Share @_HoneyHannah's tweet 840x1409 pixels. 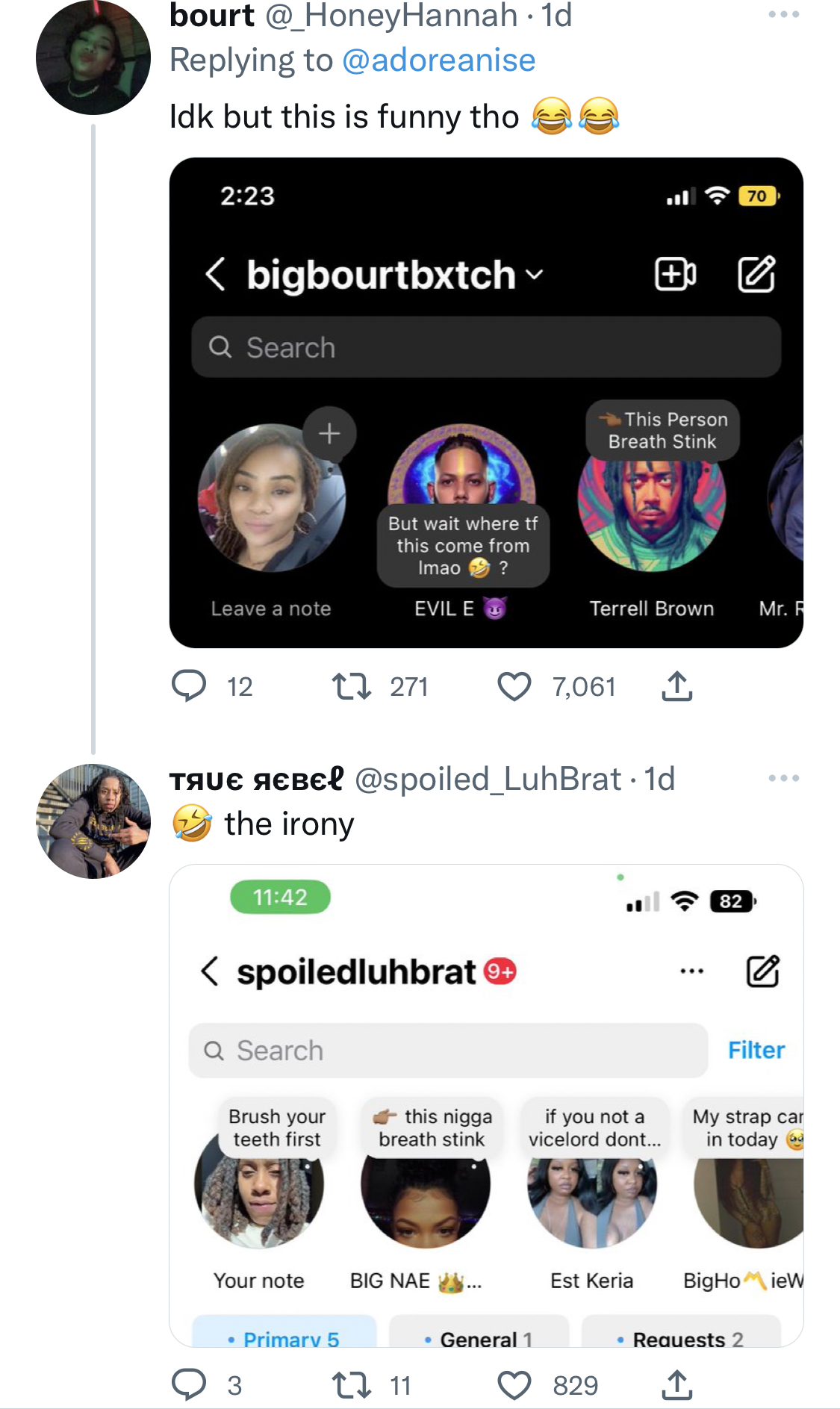pyautogui.click(x=676, y=686)
